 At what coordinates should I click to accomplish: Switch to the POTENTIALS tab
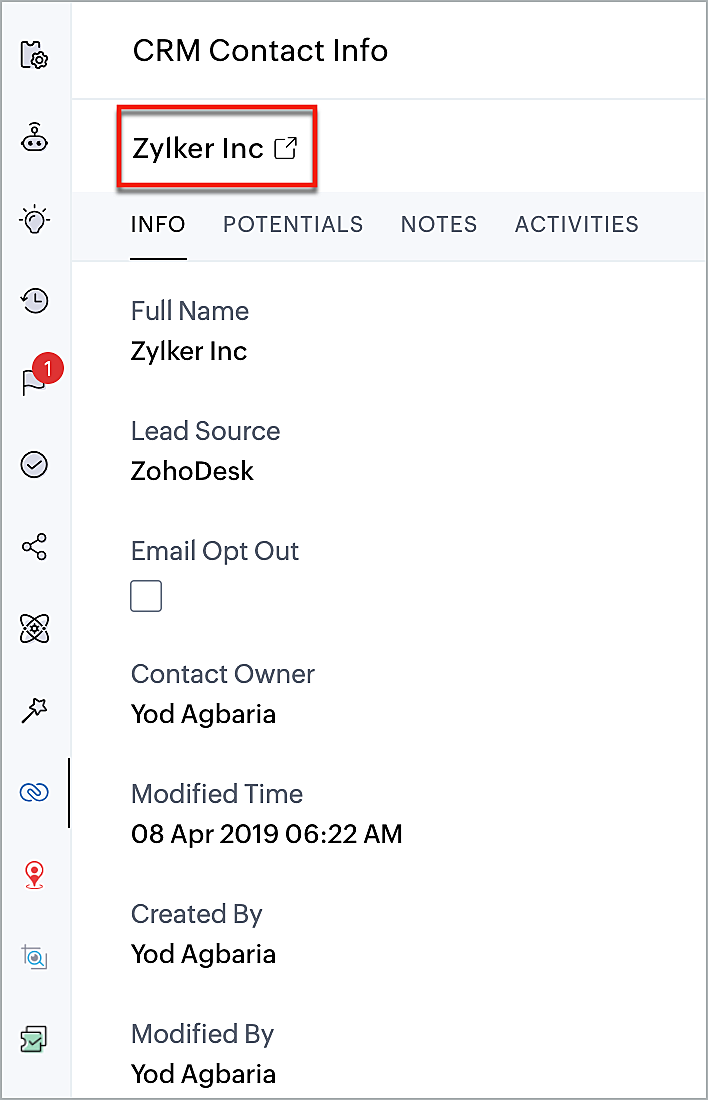point(293,224)
